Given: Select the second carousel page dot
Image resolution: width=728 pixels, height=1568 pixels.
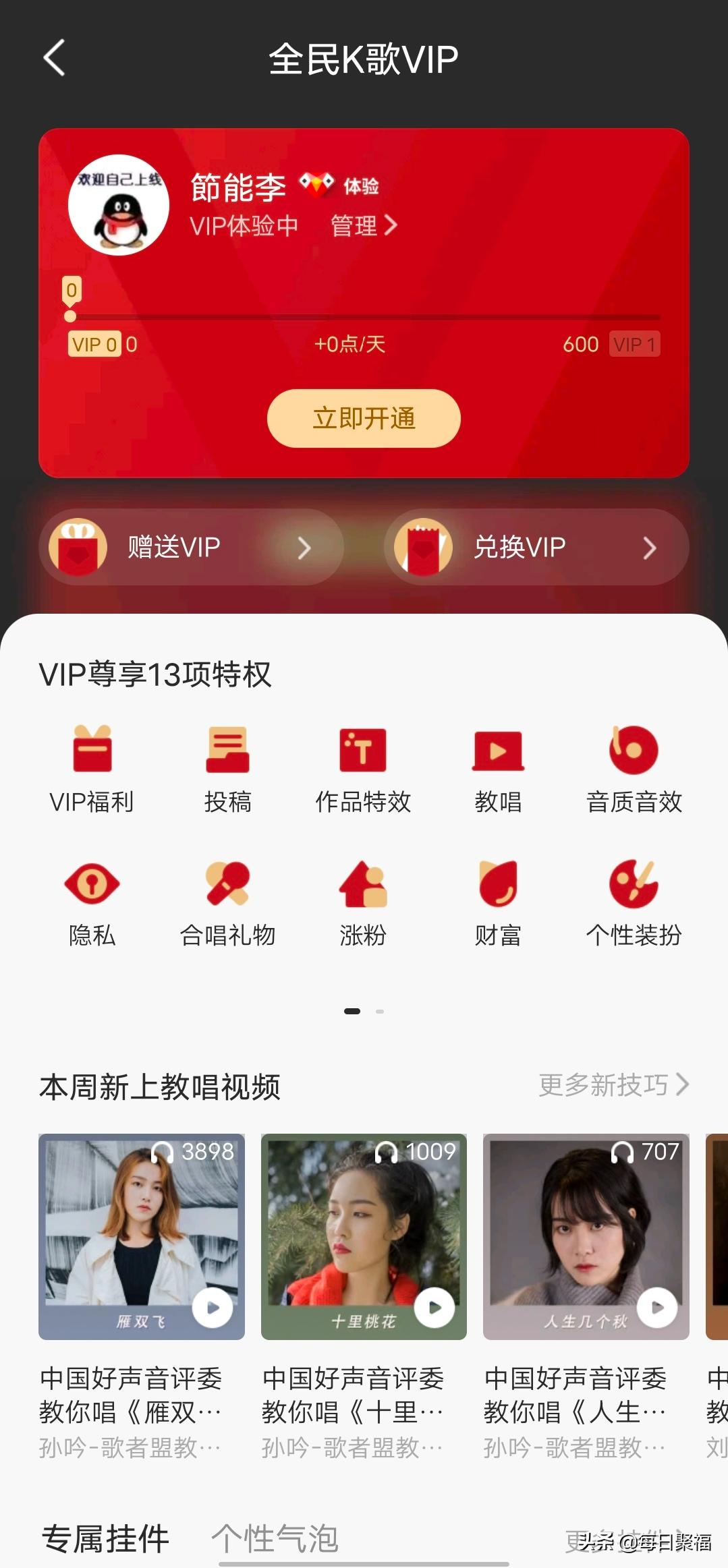Looking at the screenshot, I should point(379,1012).
